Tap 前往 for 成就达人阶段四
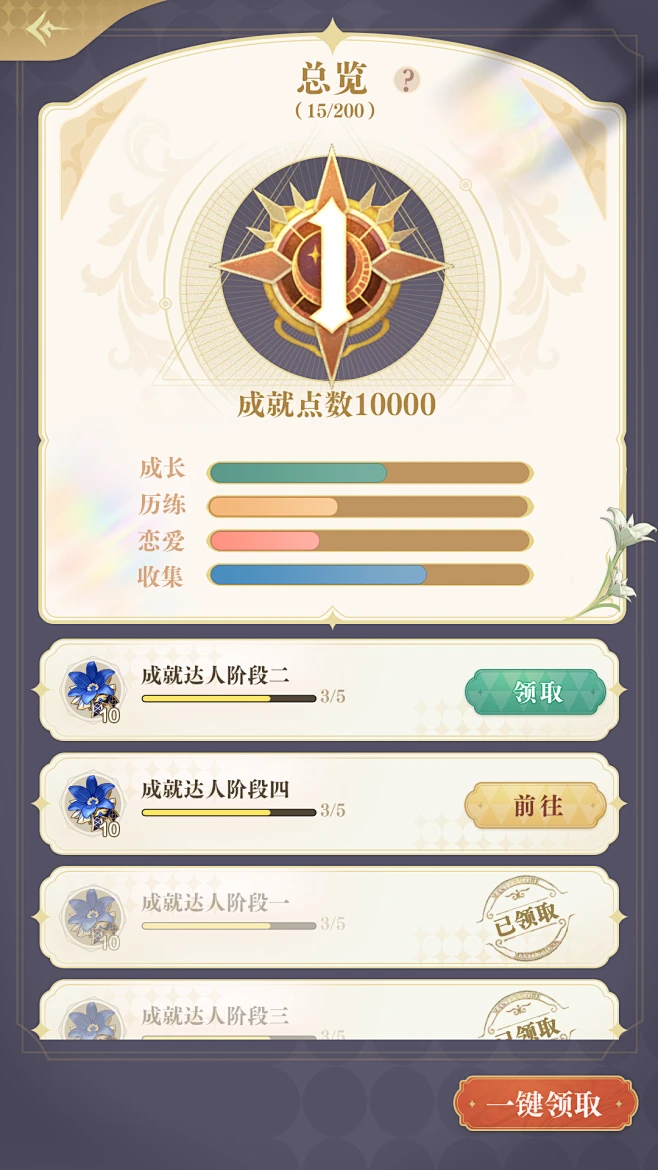Image resolution: width=658 pixels, height=1170 pixels. coord(535,805)
